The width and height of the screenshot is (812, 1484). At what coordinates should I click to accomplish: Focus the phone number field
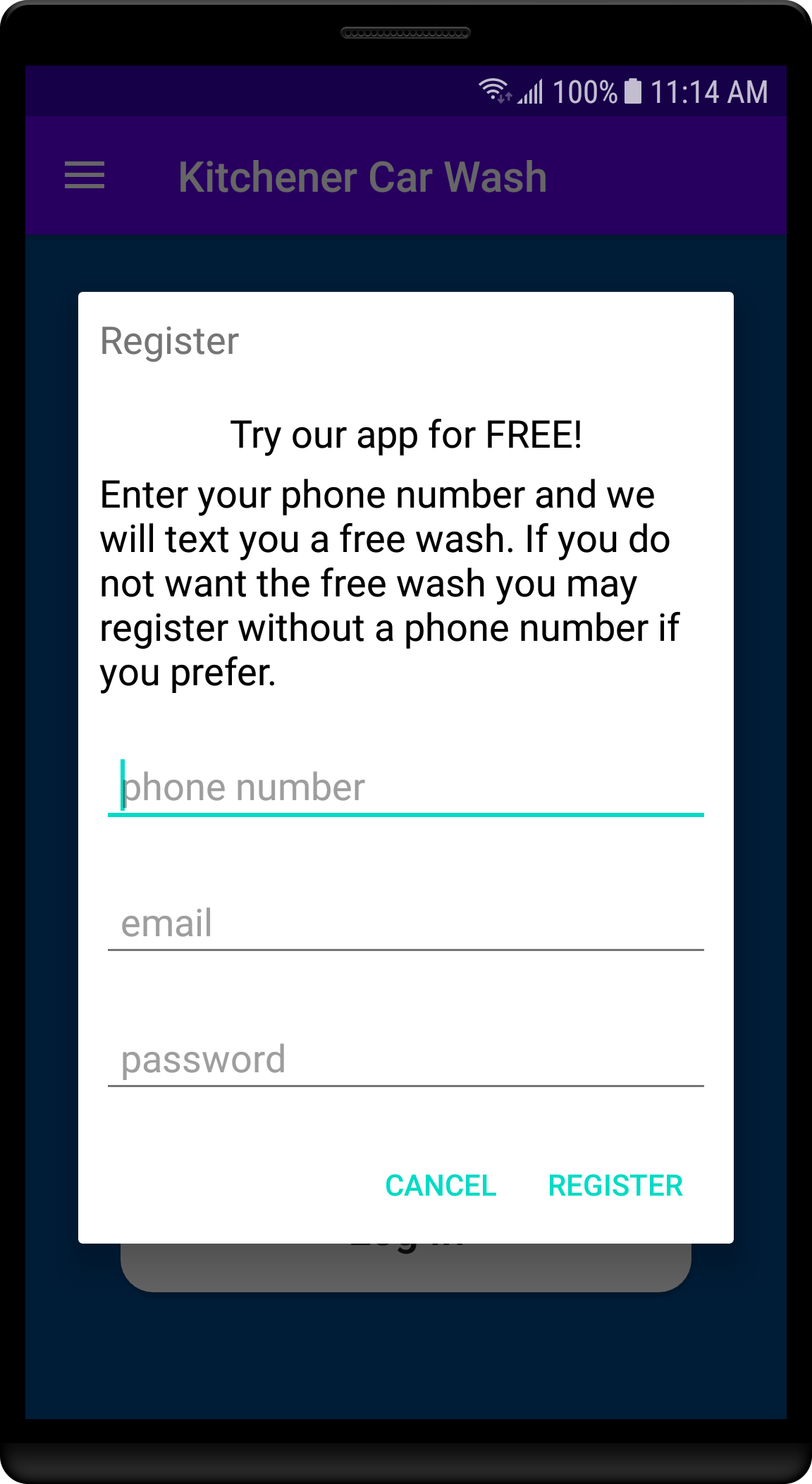405,787
